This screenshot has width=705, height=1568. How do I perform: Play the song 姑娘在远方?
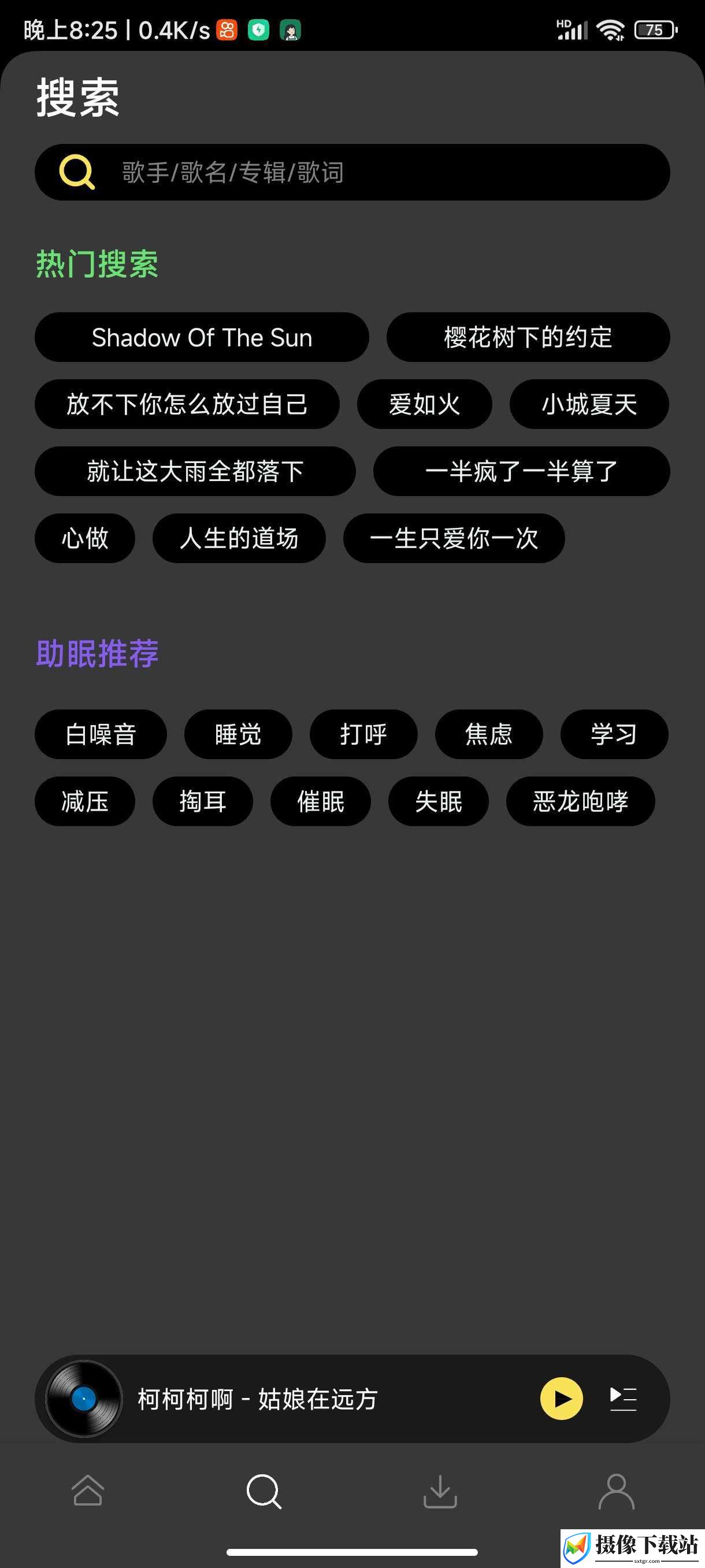pyautogui.click(x=562, y=1399)
